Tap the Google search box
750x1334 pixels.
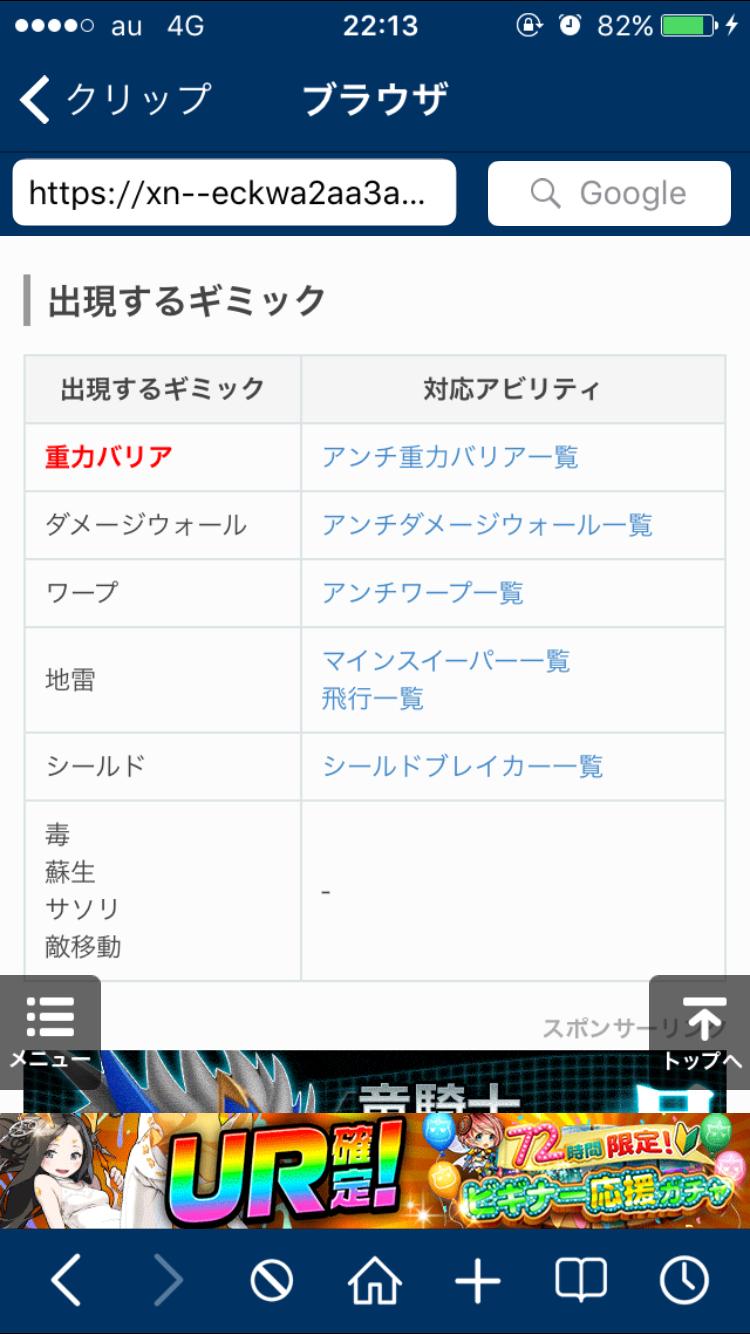609,193
